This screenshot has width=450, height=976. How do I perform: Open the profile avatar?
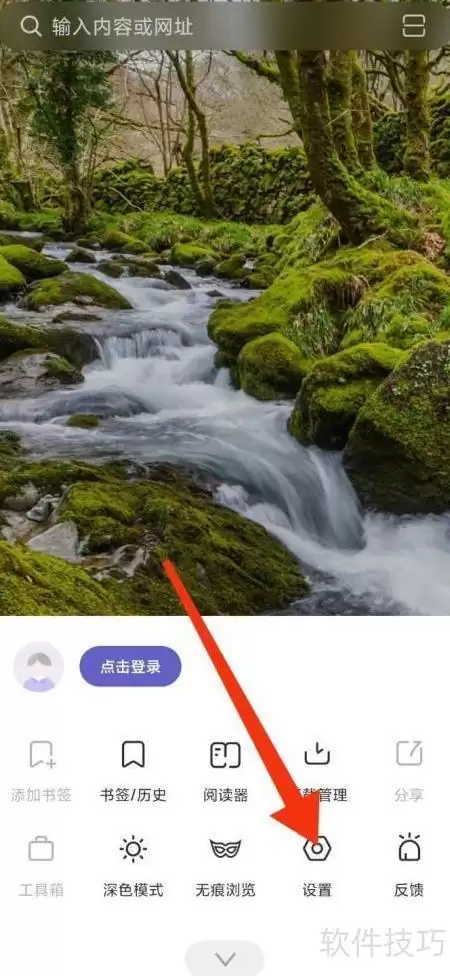pos(39,667)
